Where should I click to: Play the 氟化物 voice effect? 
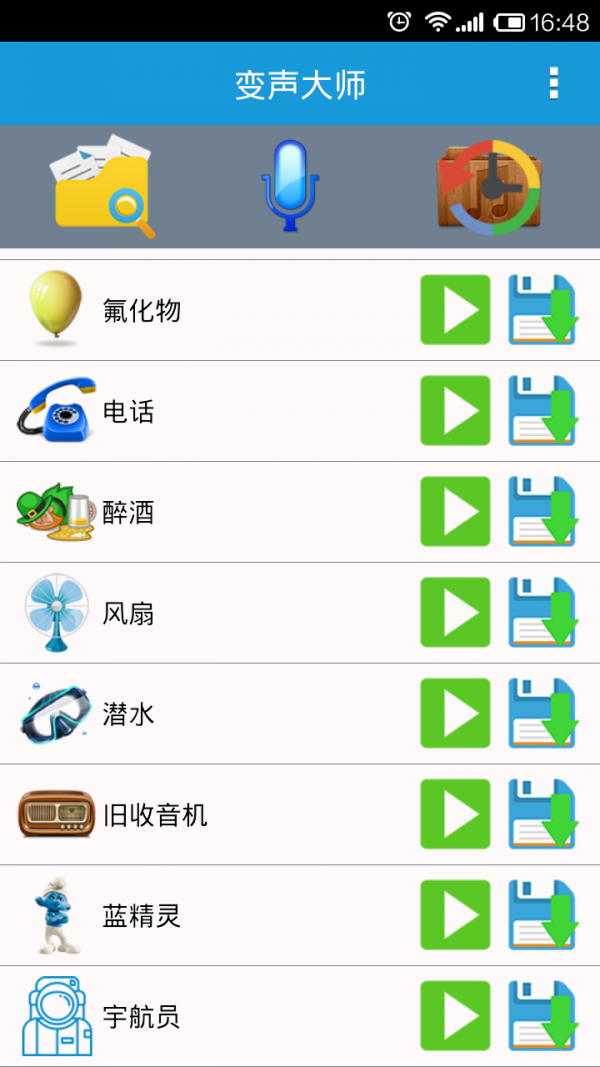tap(455, 310)
